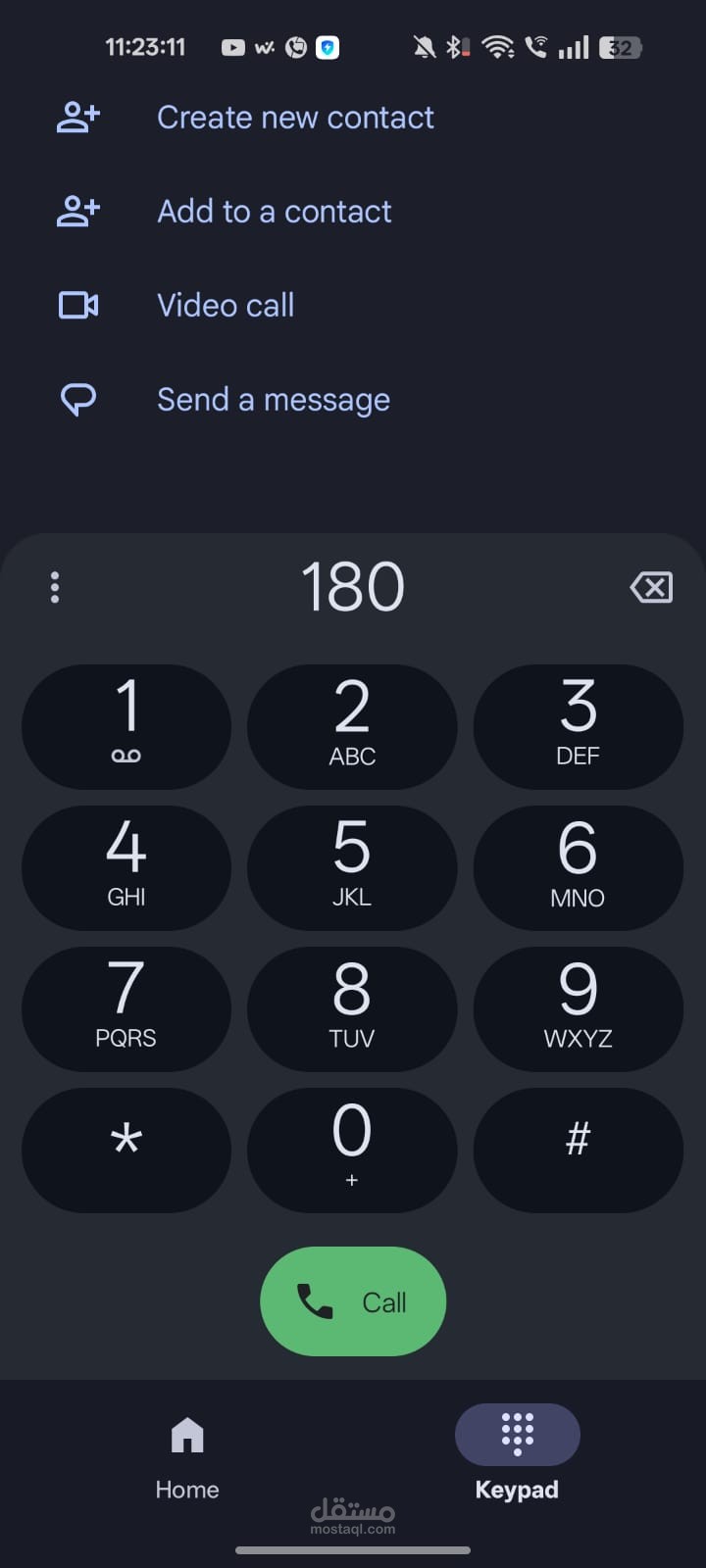
Task: Enter digit 8 TUV
Action: pyautogui.click(x=352, y=1009)
